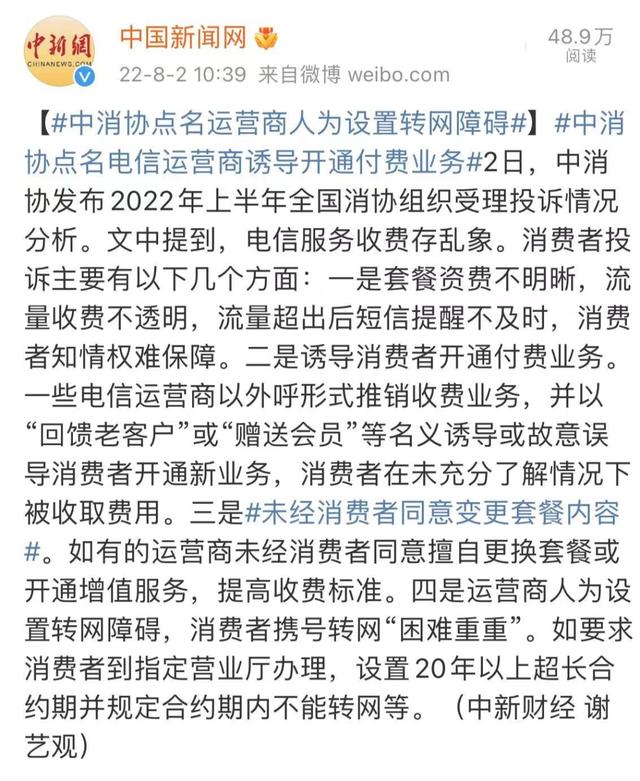Open the 中国新闻网 profile avatar
The width and height of the screenshot is (640, 781).
point(58,50)
